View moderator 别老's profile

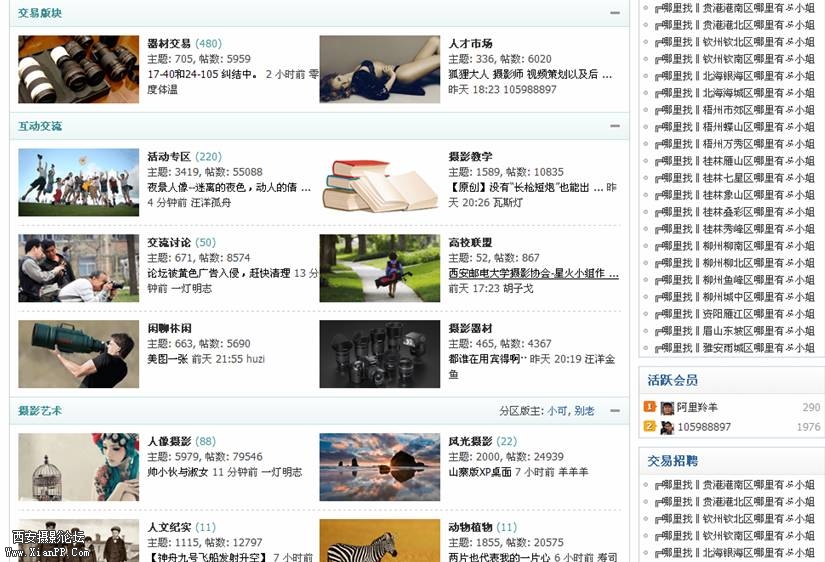click(584, 411)
